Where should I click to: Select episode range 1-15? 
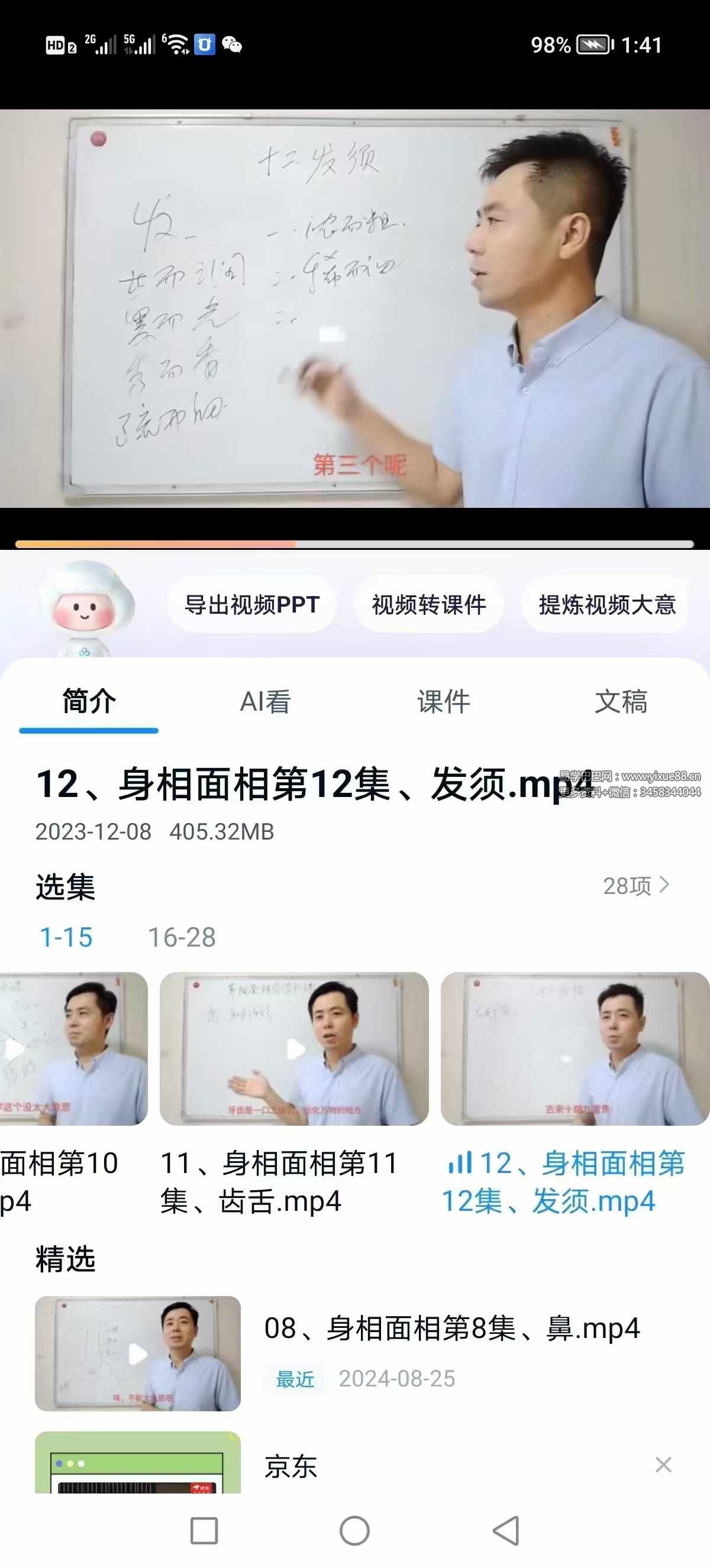66,937
